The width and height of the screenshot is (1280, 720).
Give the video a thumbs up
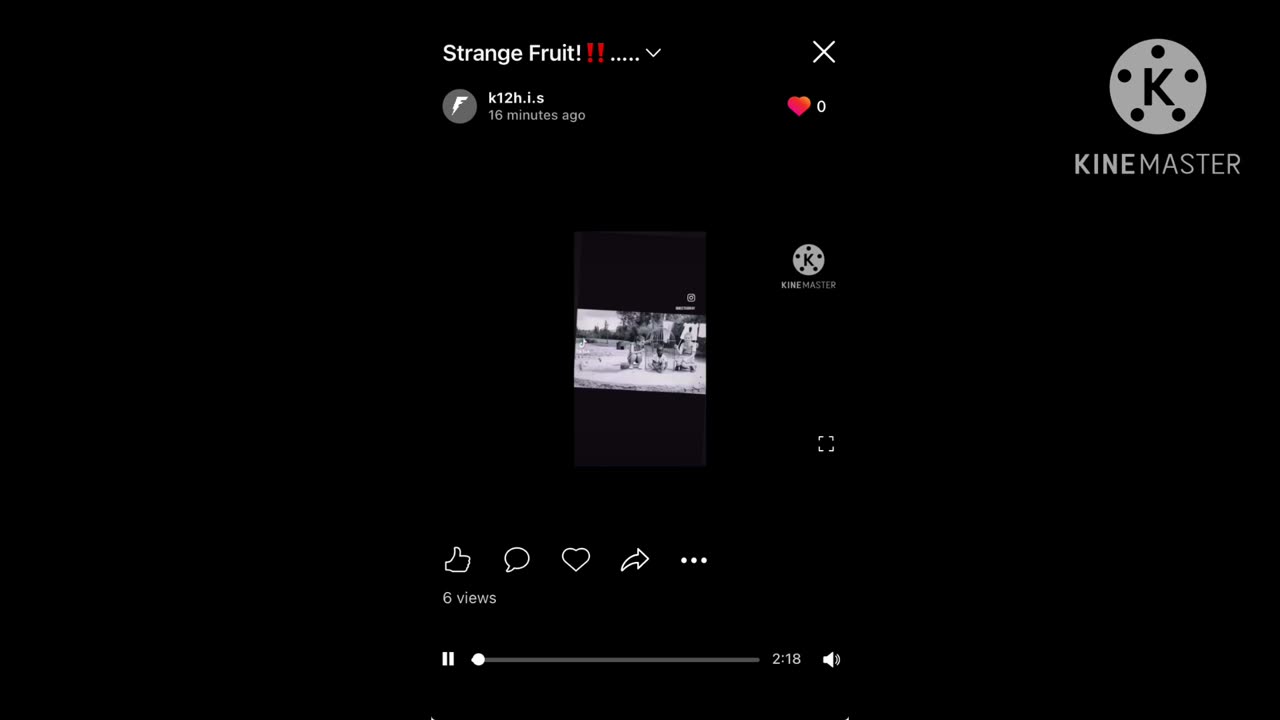coord(457,560)
